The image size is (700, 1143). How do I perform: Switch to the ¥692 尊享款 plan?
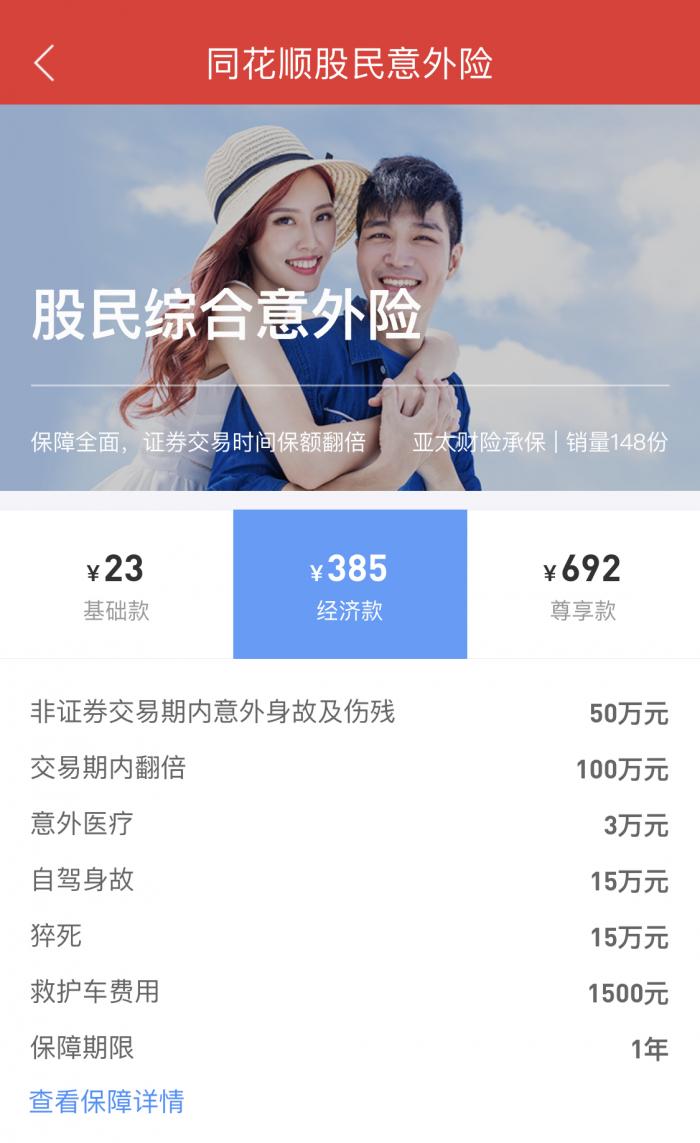pos(583,584)
